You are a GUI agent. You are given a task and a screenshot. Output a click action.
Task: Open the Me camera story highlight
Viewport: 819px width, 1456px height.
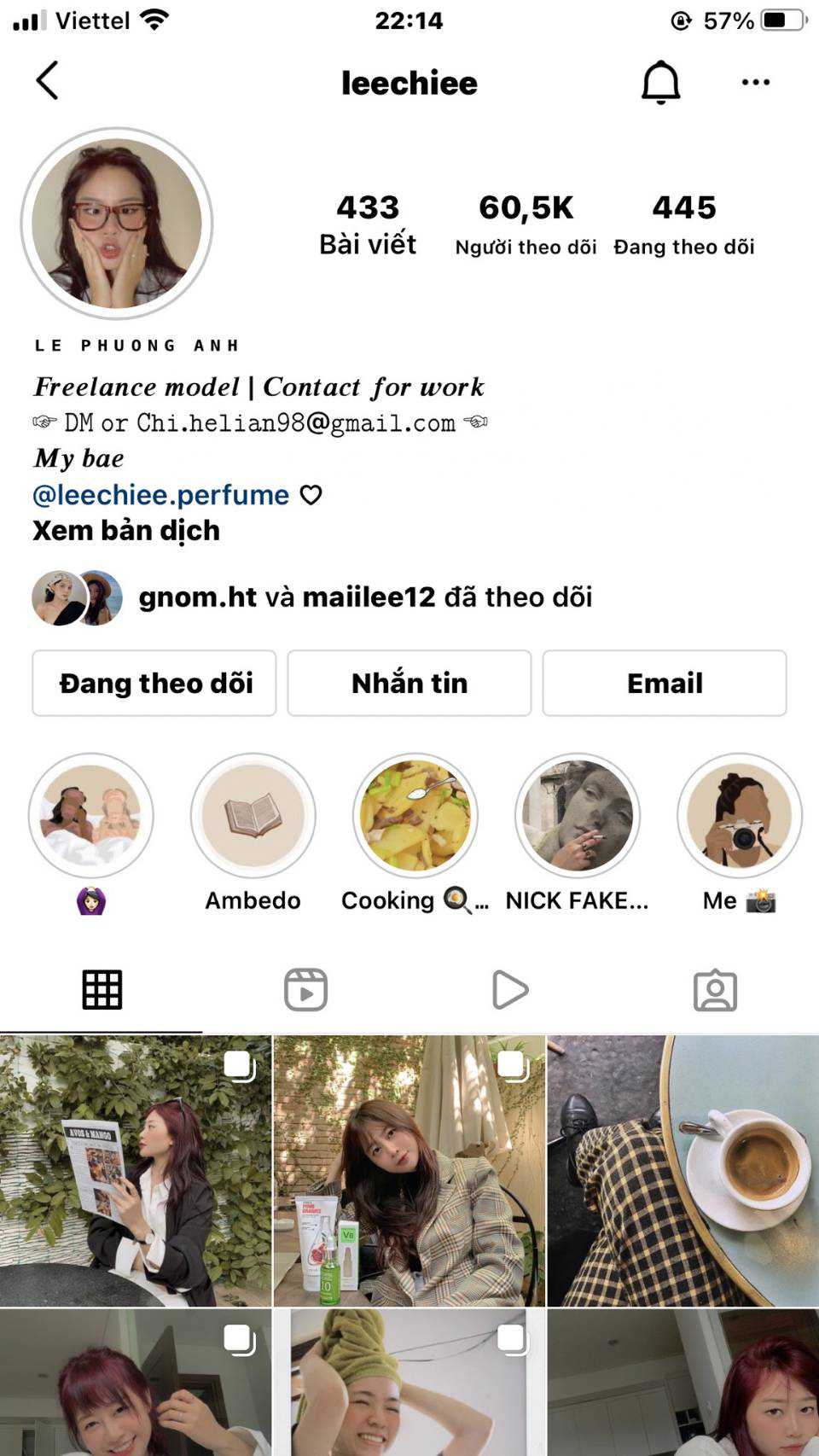pyautogui.click(x=739, y=816)
